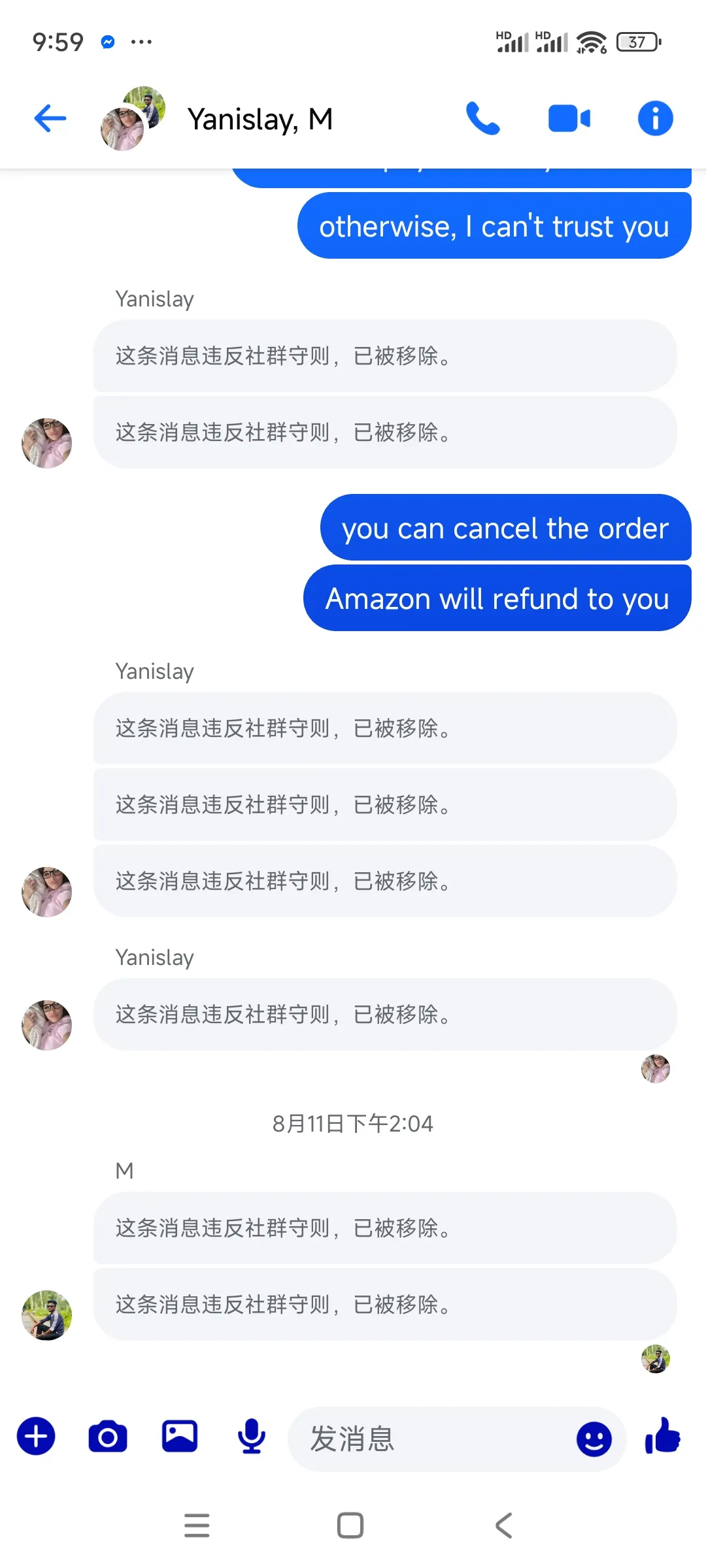
Task: Focus the 发消息 message field
Action: coord(431,1439)
